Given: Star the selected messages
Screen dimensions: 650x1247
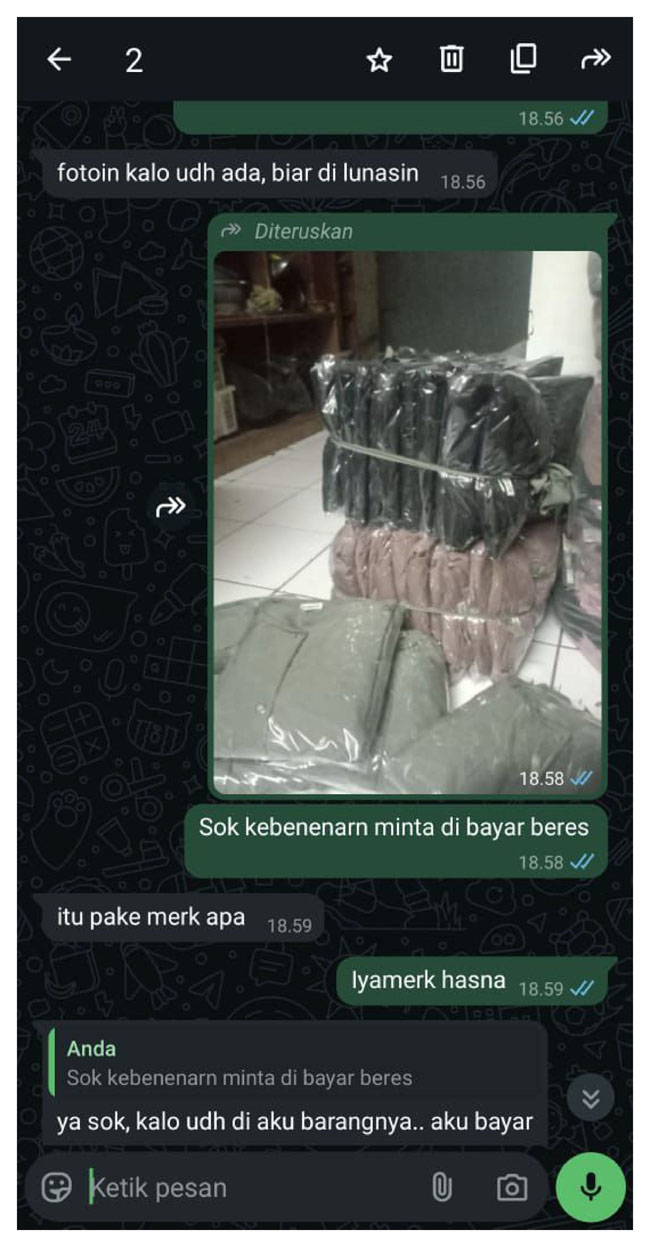Looking at the screenshot, I should (379, 60).
